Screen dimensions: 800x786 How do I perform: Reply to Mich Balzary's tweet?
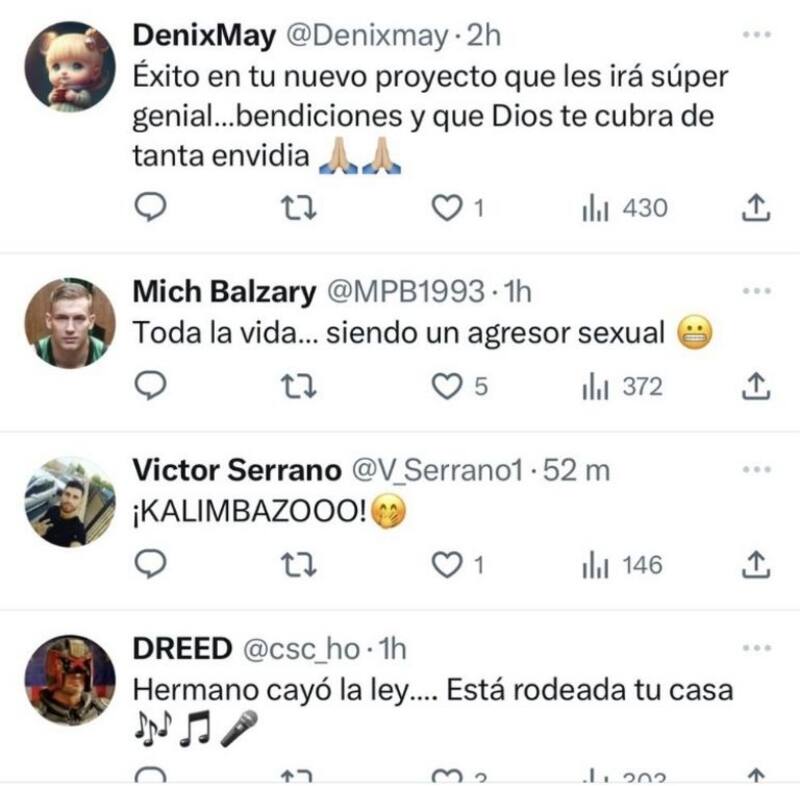(149, 386)
